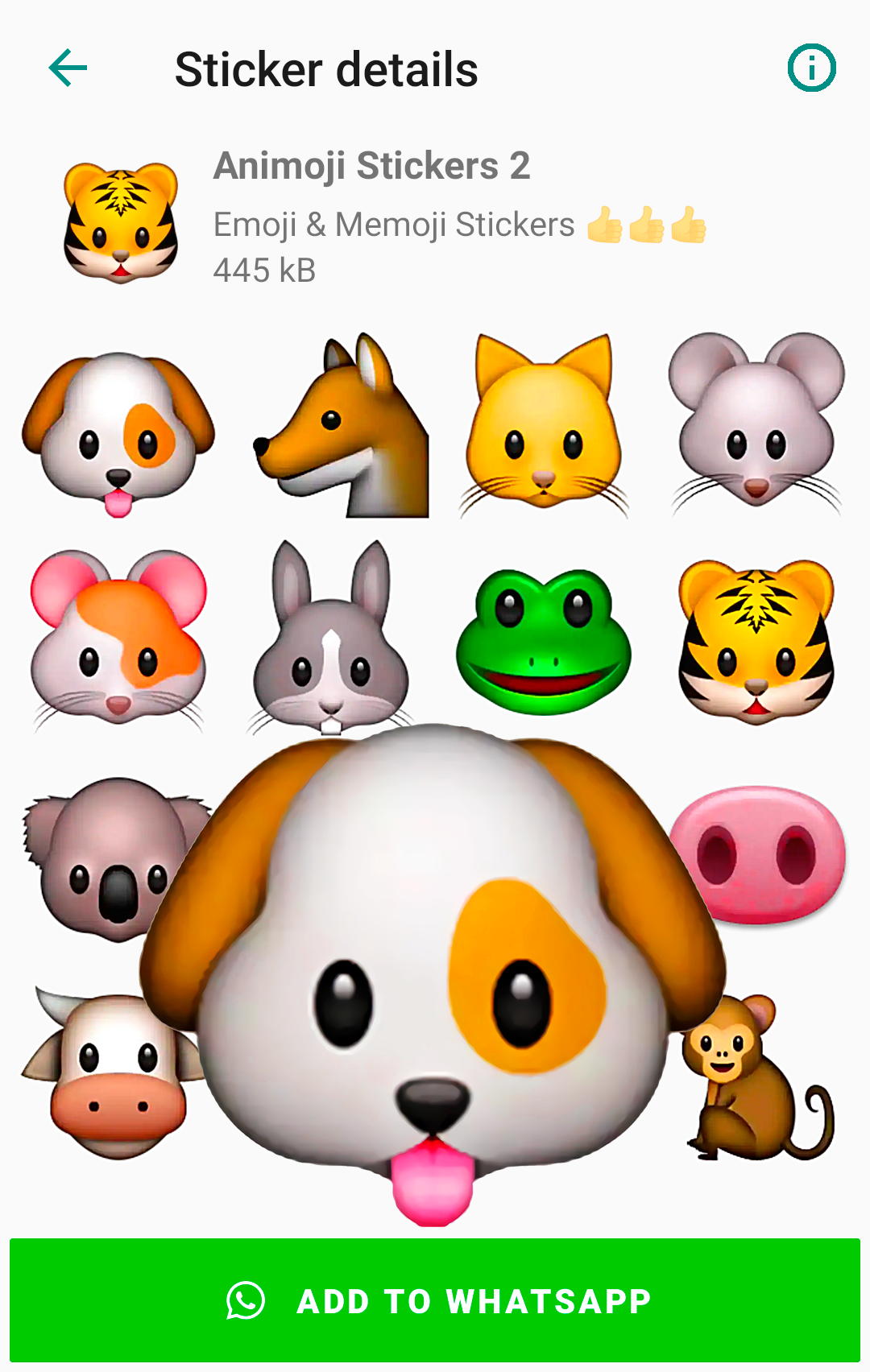Select the pink pig nose sticker
Viewport: 870px width, 1372px height.
[x=761, y=855]
